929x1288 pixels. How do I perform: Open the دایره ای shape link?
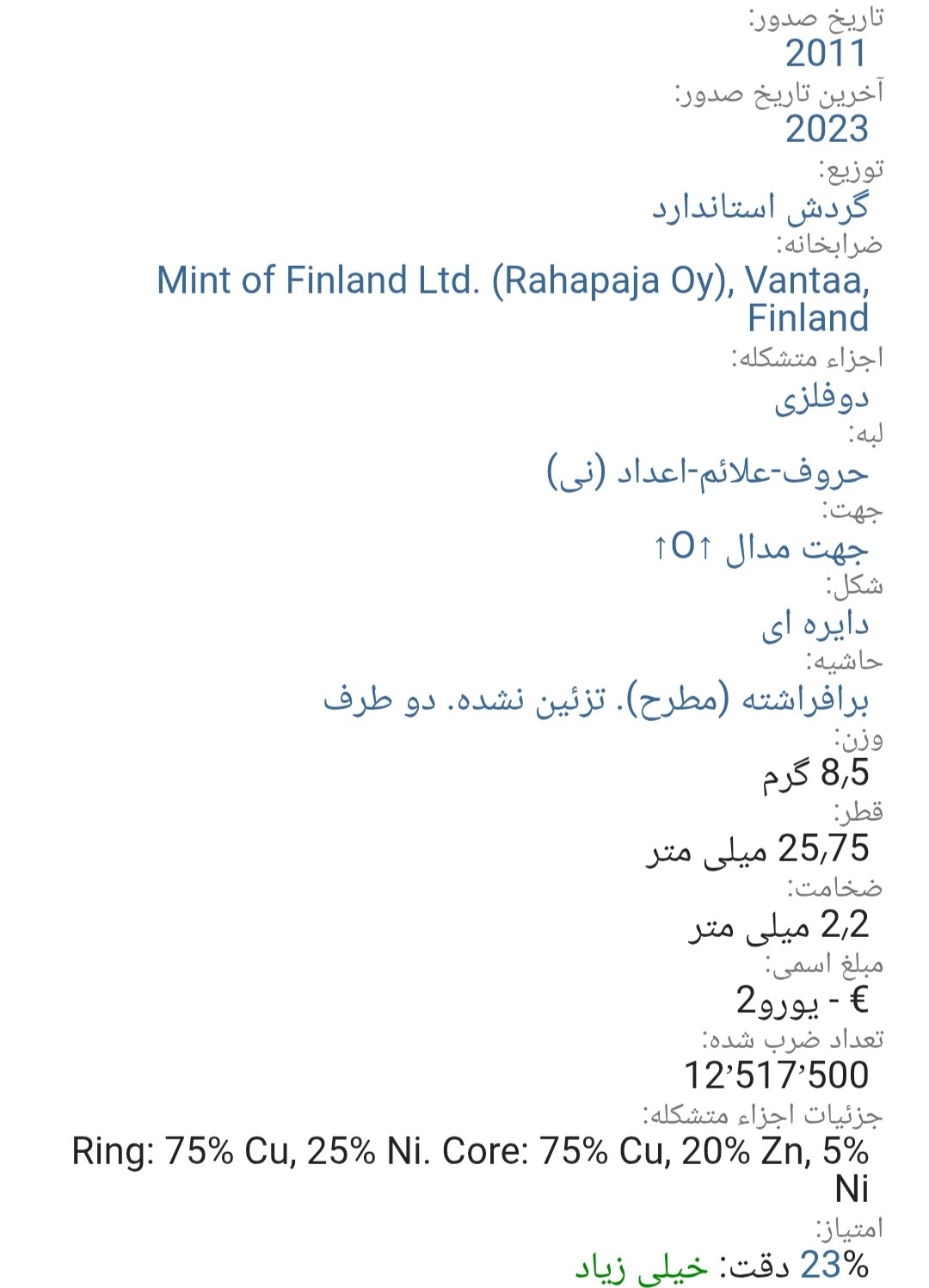(815, 624)
